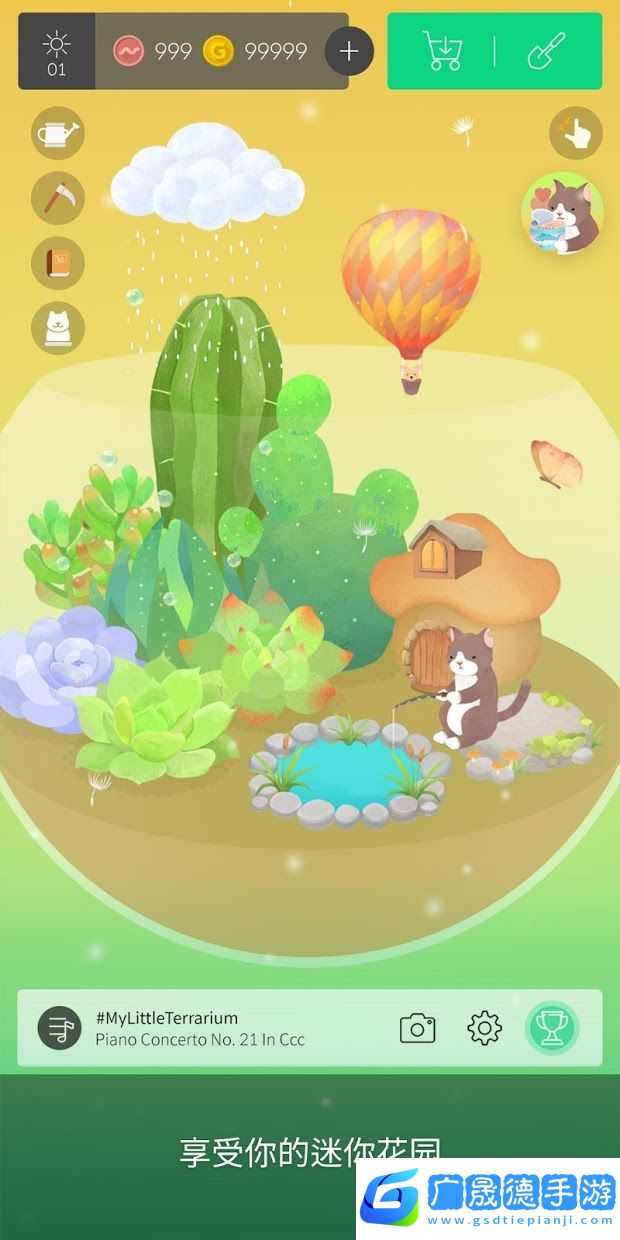620x1240 pixels.
Task: Select the shovel tool
Action: pyautogui.click(x=546, y=51)
